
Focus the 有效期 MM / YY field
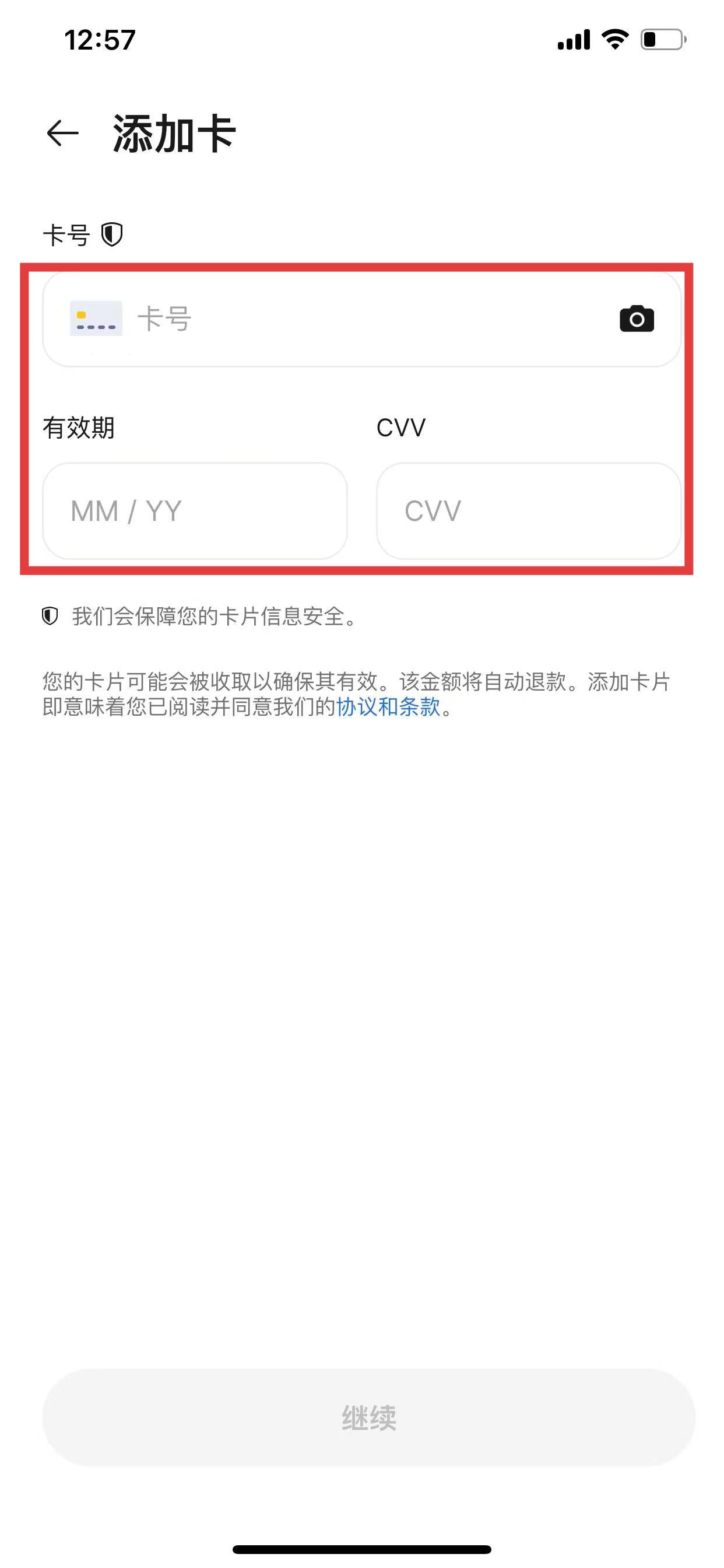(195, 510)
